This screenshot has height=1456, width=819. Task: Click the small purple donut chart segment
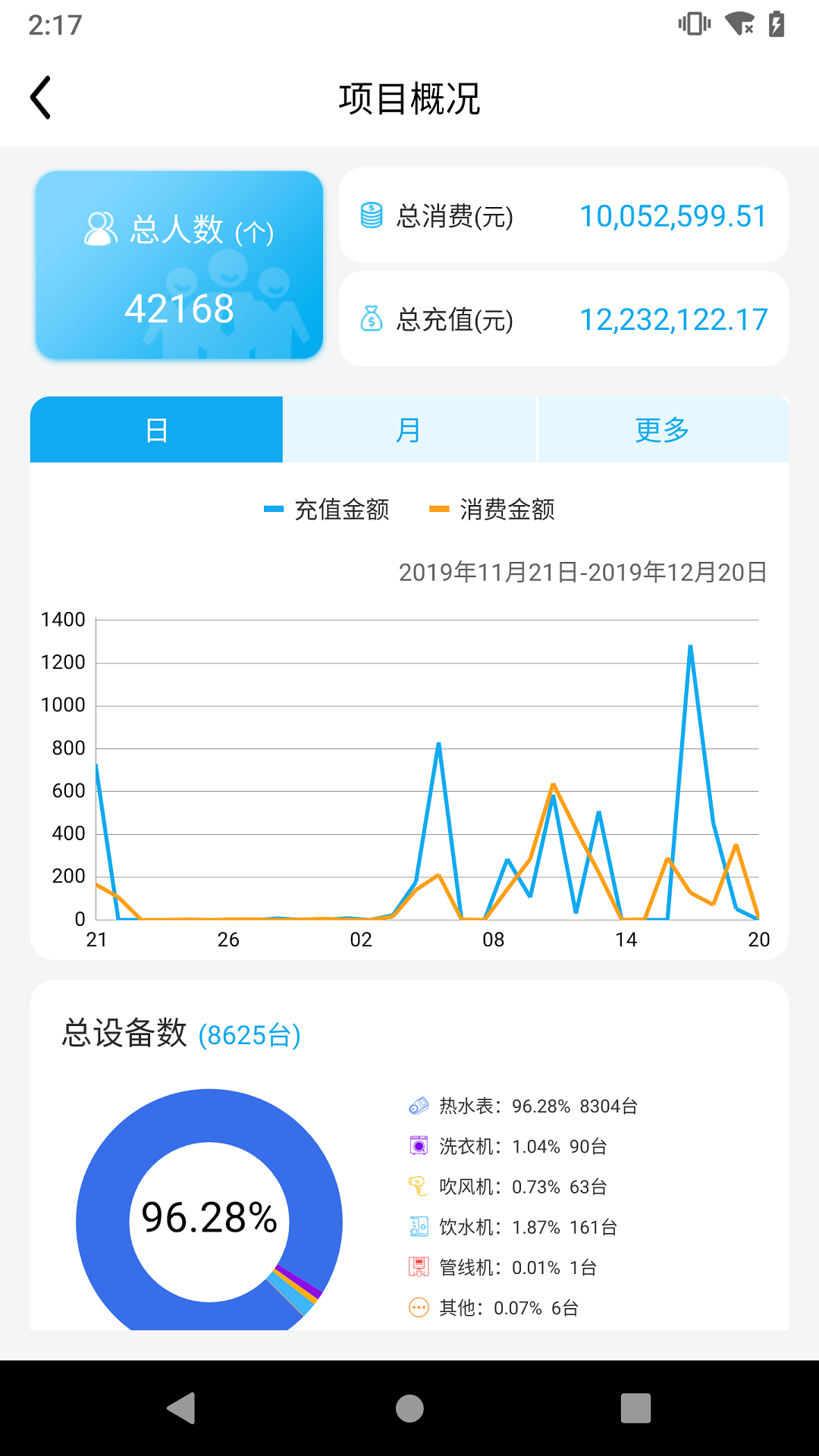299,1279
